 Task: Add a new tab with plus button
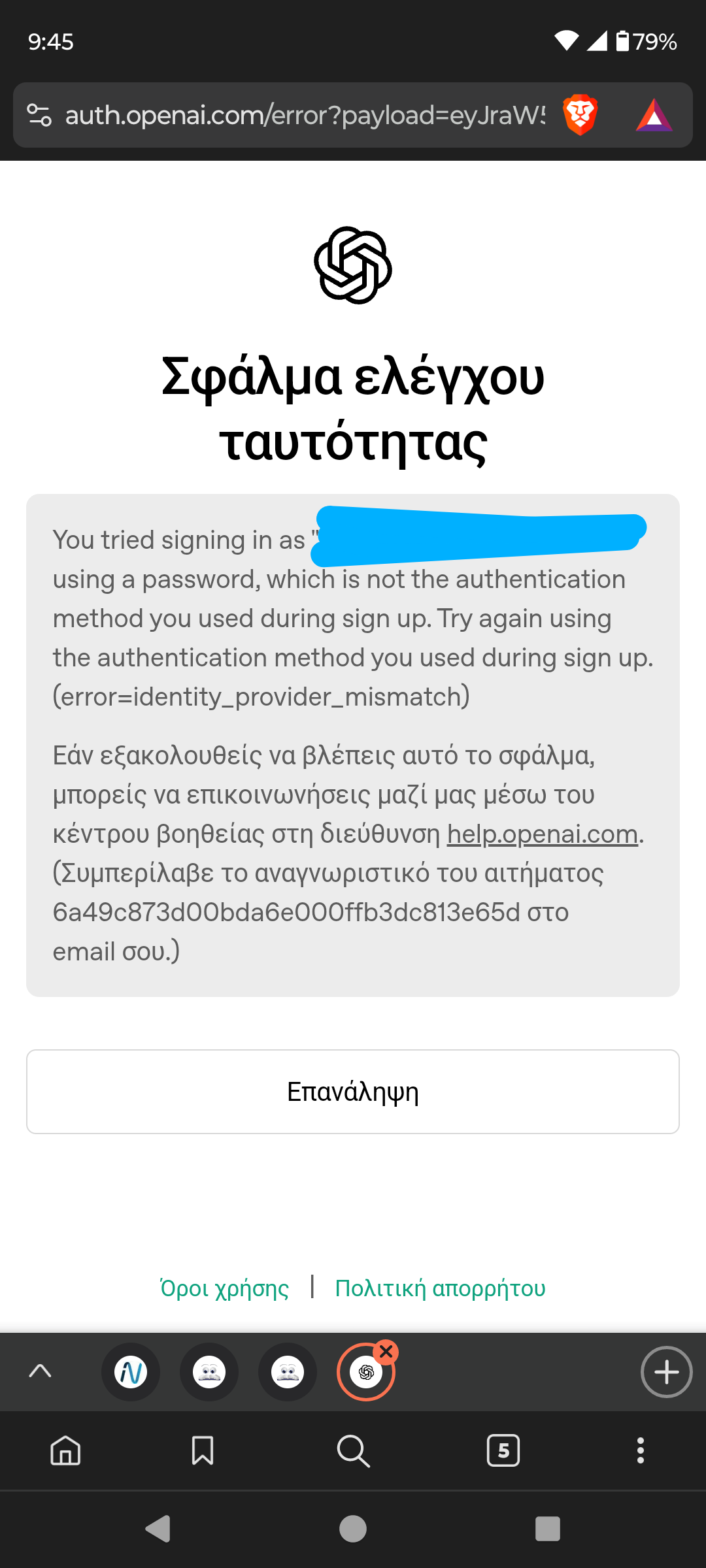(666, 1372)
